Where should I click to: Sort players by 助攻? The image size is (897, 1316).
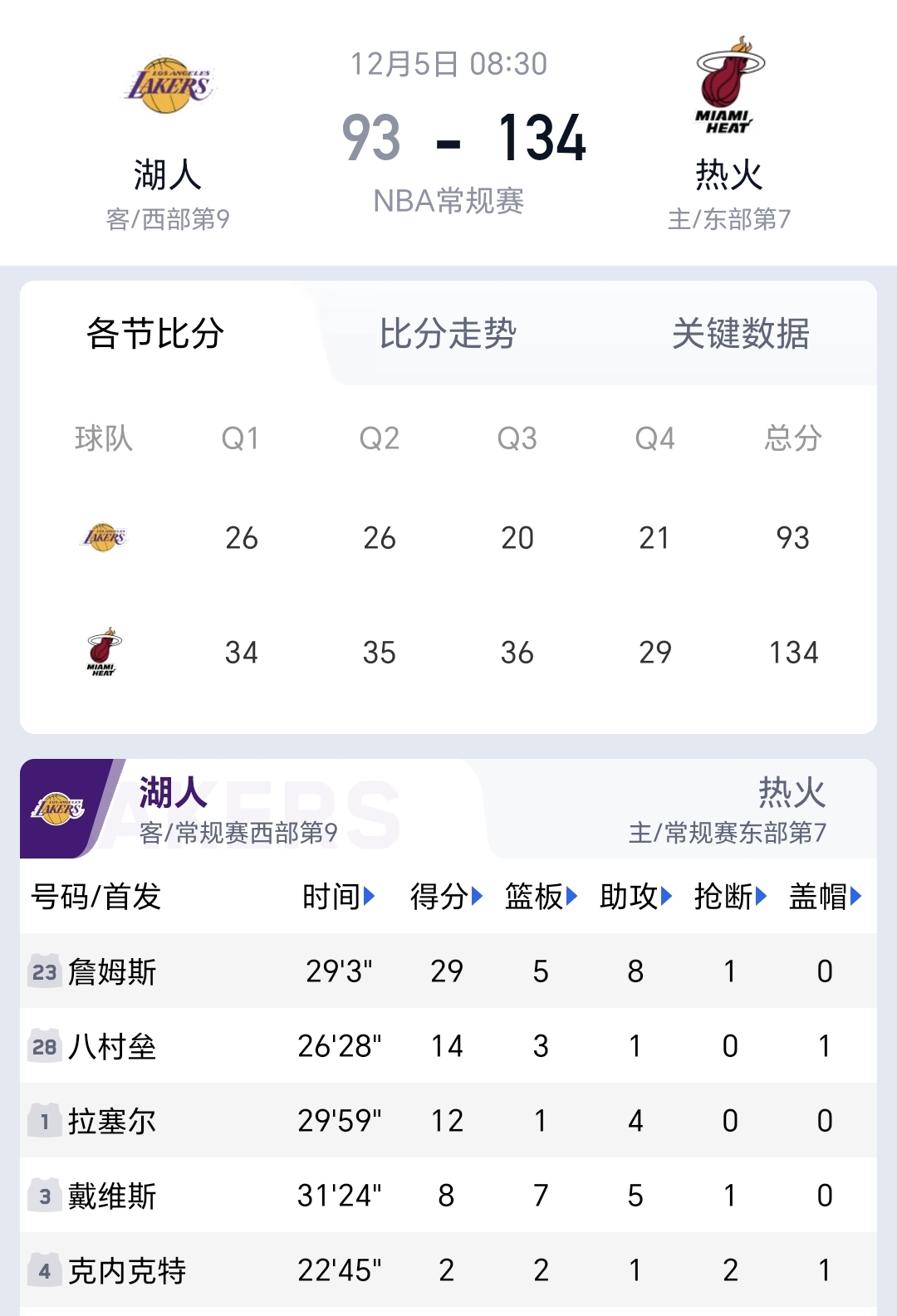[x=635, y=897]
